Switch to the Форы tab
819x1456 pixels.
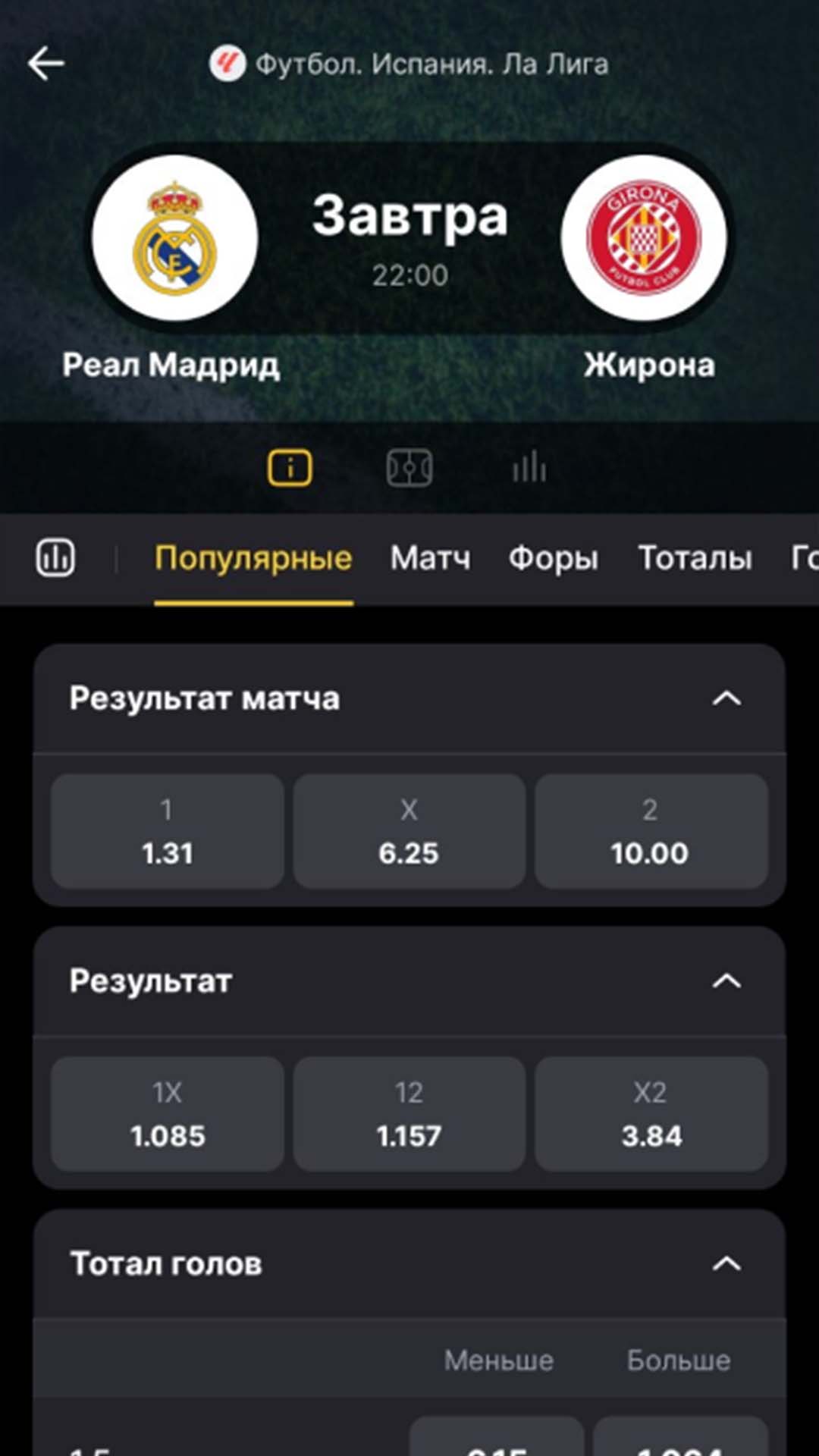click(x=553, y=558)
